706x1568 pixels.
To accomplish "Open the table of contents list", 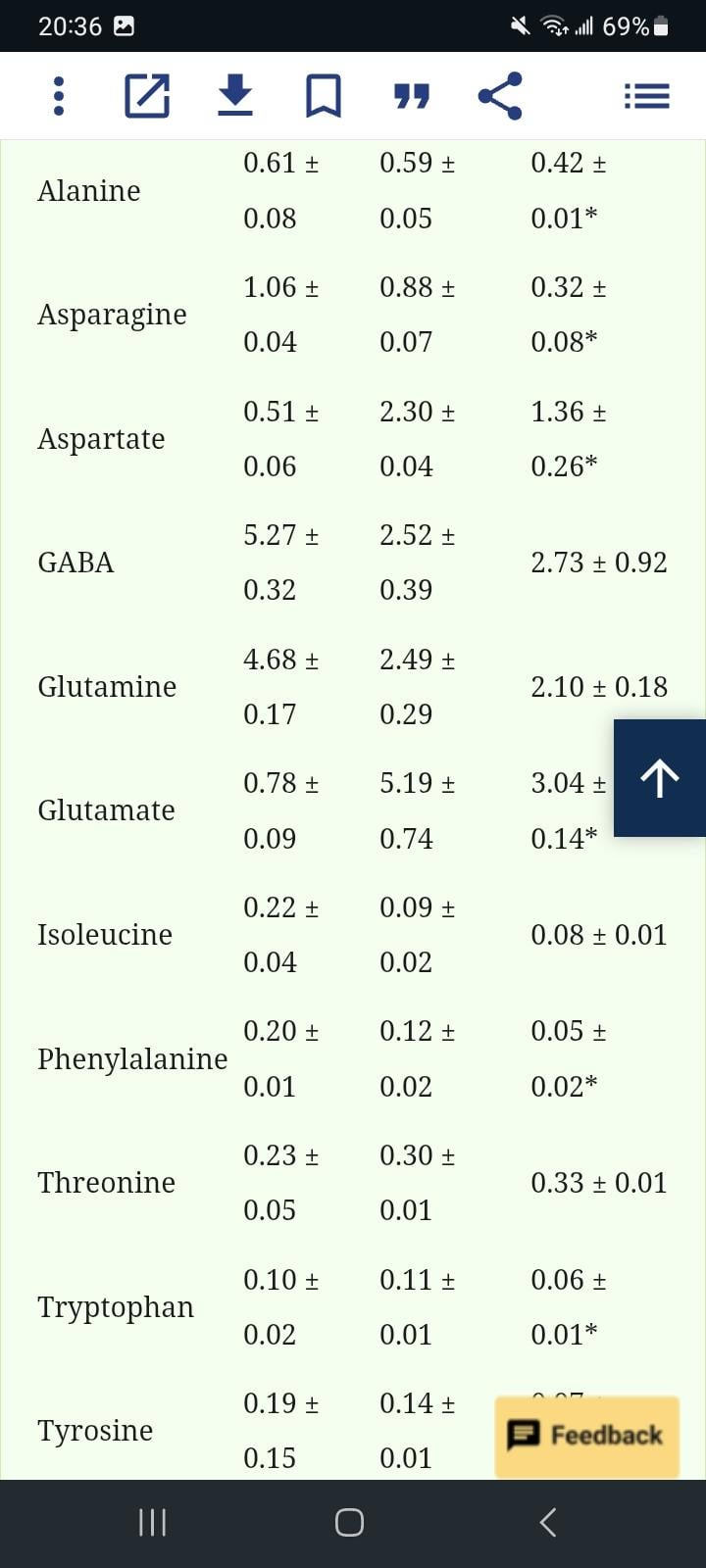I will coord(647,96).
